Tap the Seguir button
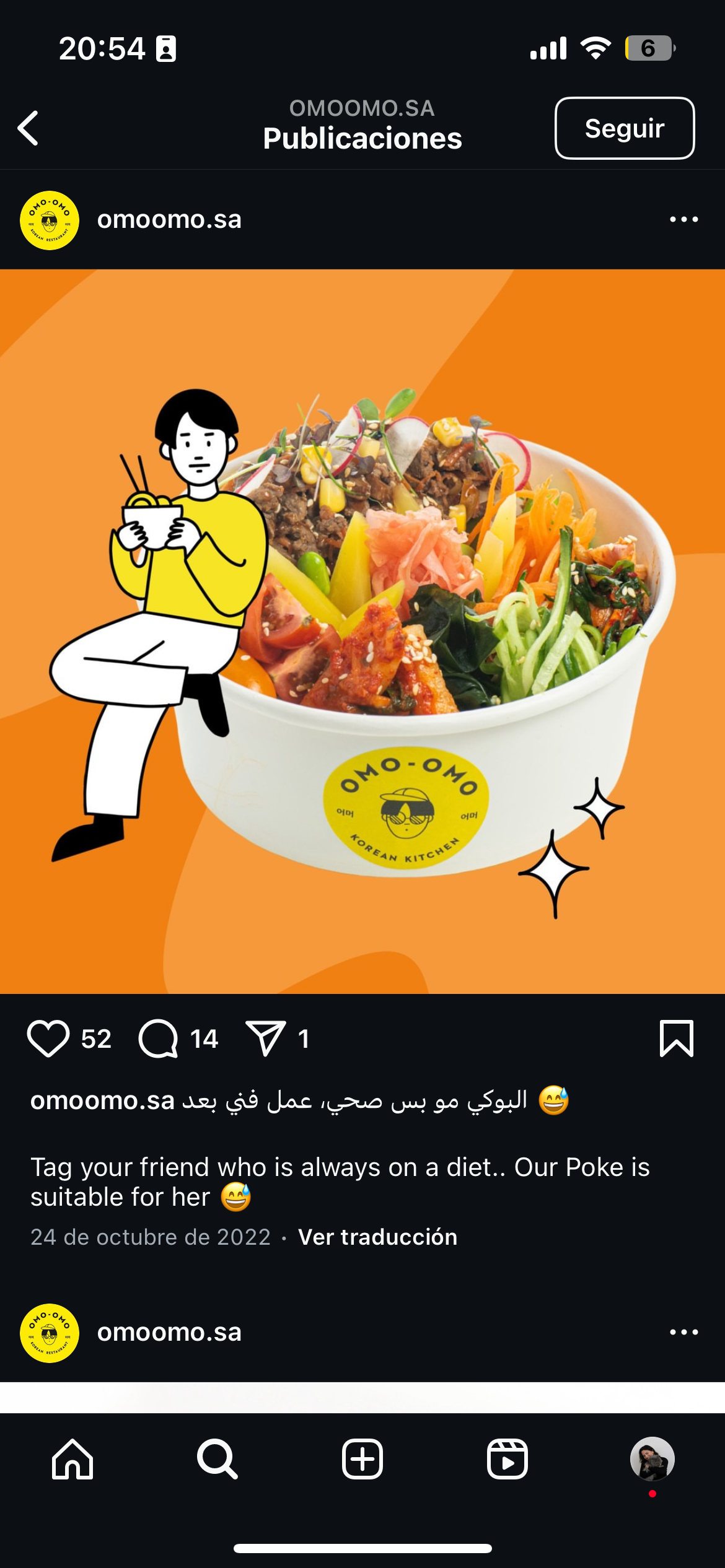This screenshot has height=1568, width=725. [624, 128]
